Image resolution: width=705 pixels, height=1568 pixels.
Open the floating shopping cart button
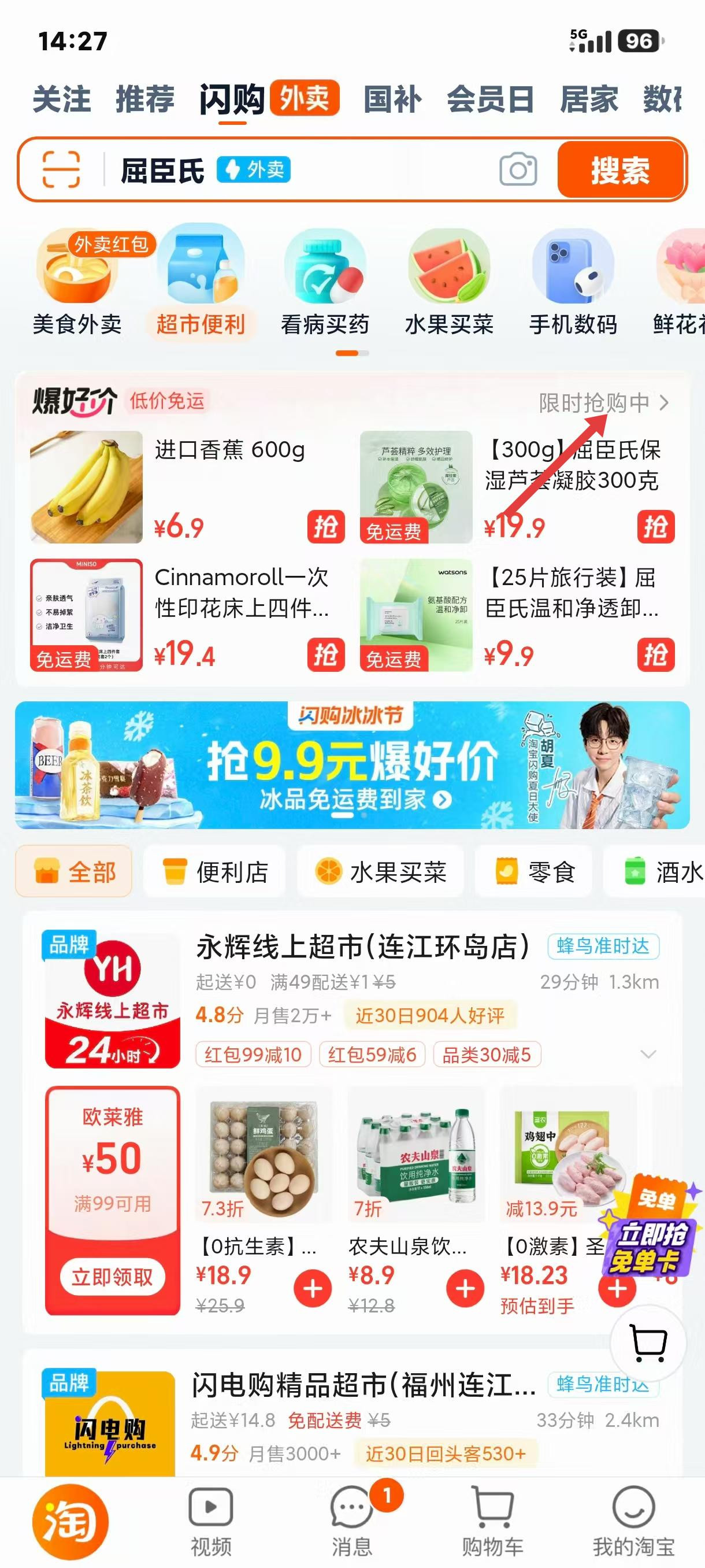648,1343
